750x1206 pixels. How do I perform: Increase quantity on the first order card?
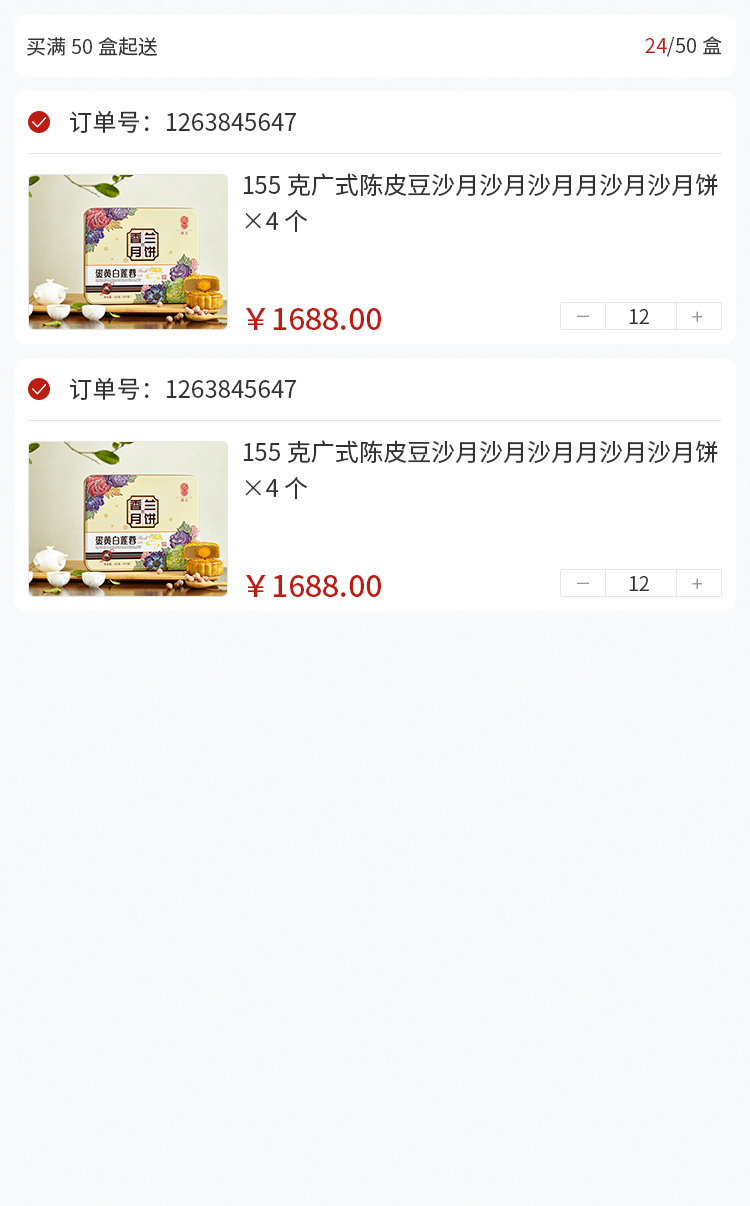click(698, 316)
